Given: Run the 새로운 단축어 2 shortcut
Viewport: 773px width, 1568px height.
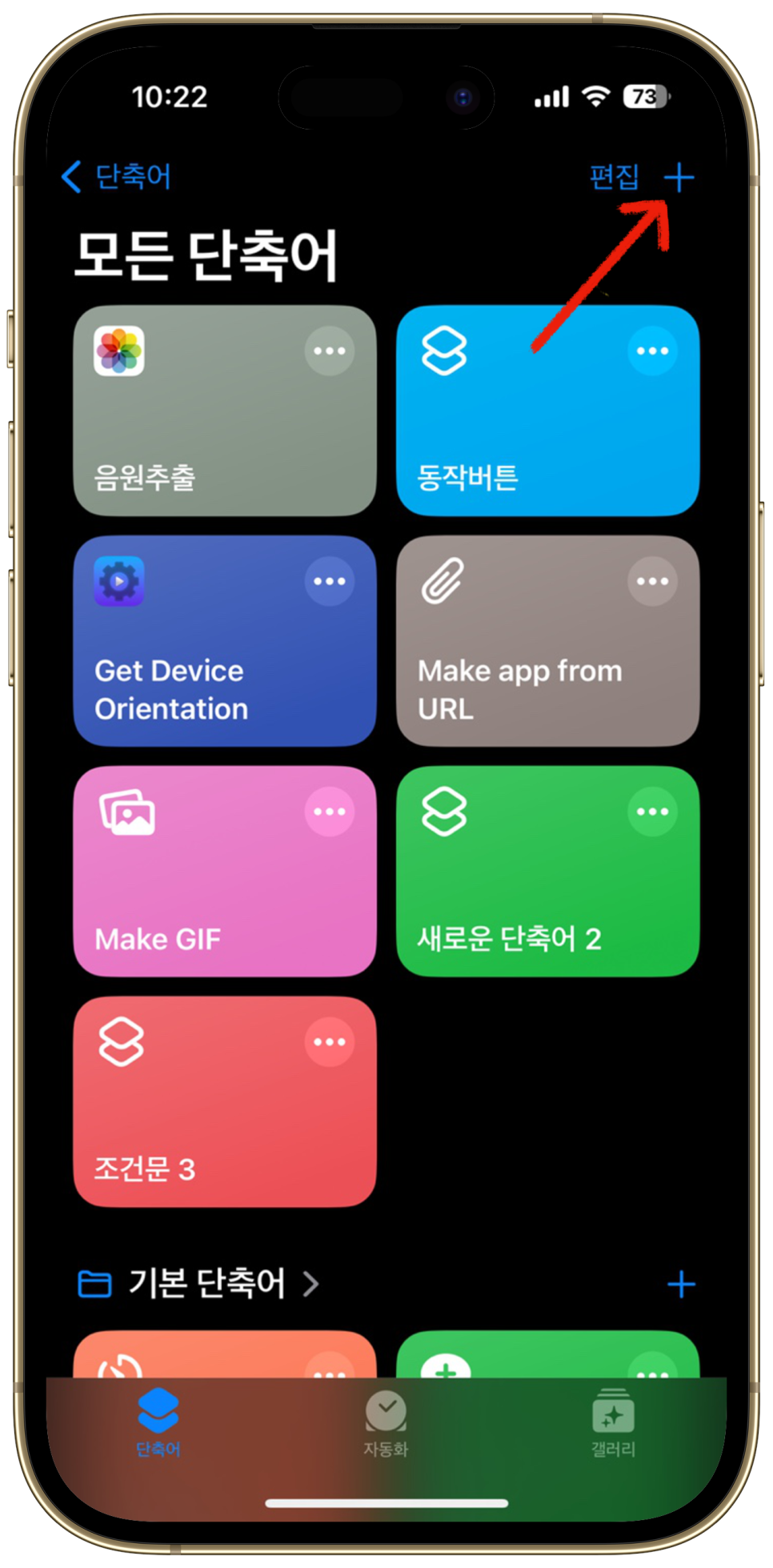Looking at the screenshot, I should coord(547,872).
